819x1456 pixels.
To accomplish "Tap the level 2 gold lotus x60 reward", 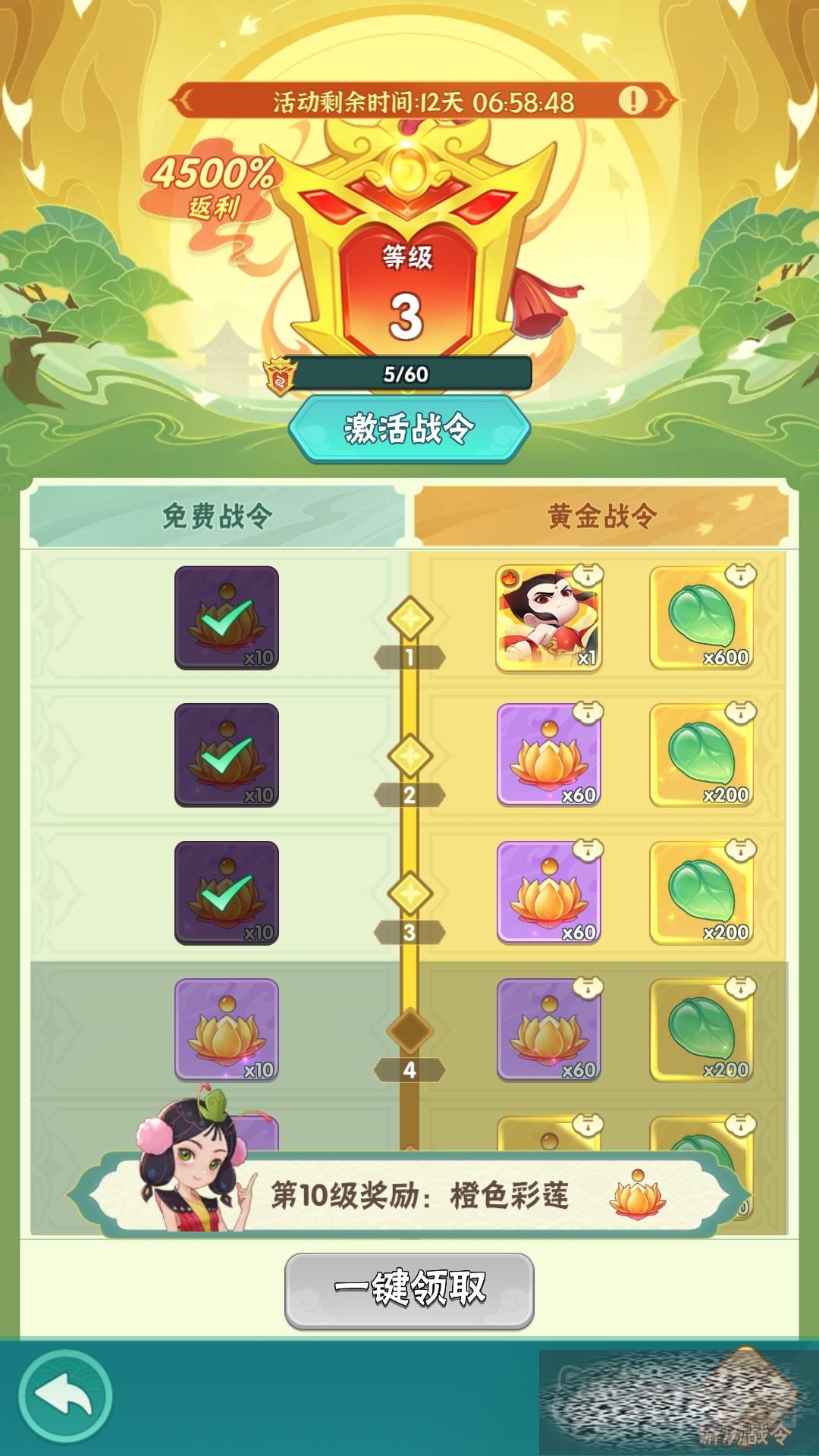I will (x=549, y=755).
